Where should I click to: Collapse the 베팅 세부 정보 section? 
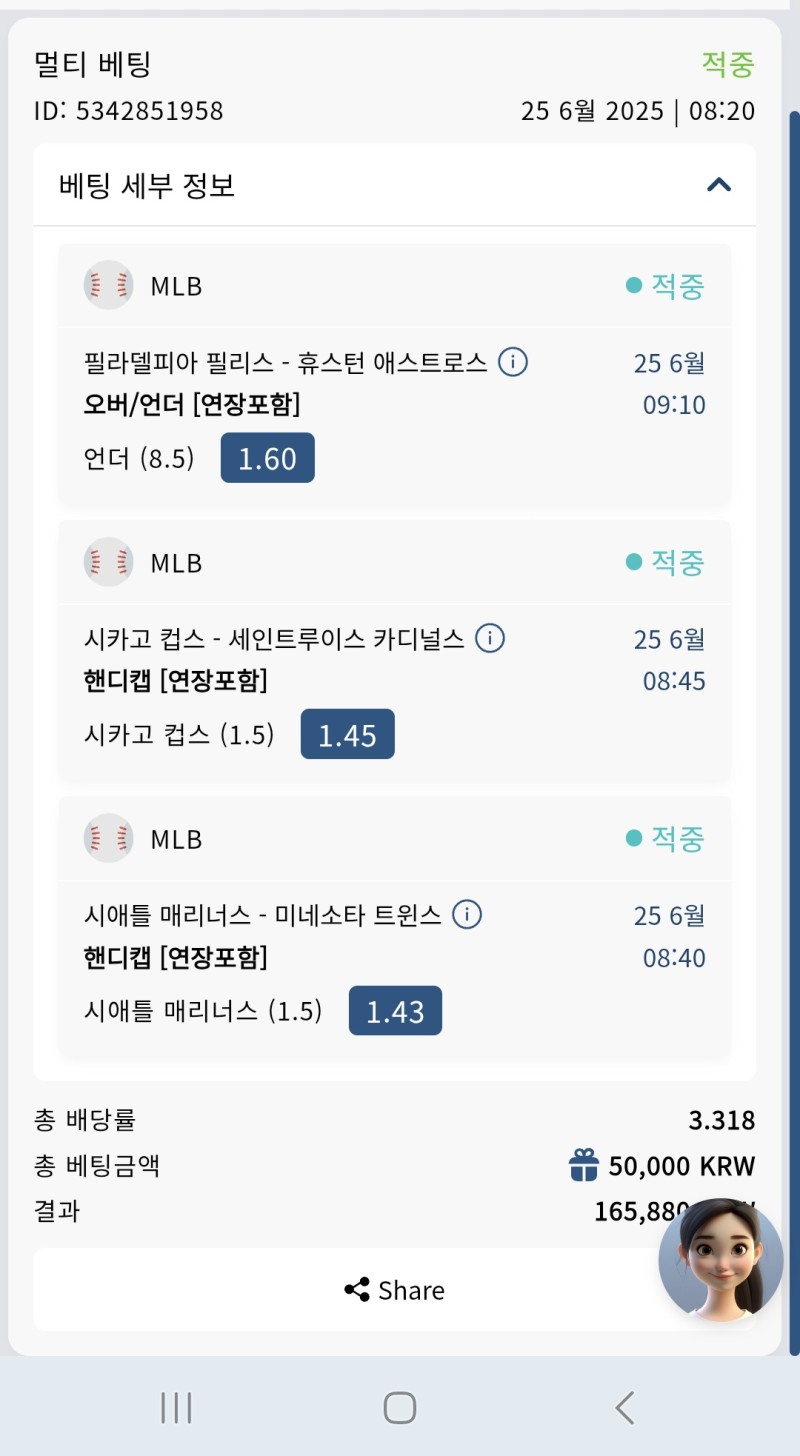tap(718, 185)
